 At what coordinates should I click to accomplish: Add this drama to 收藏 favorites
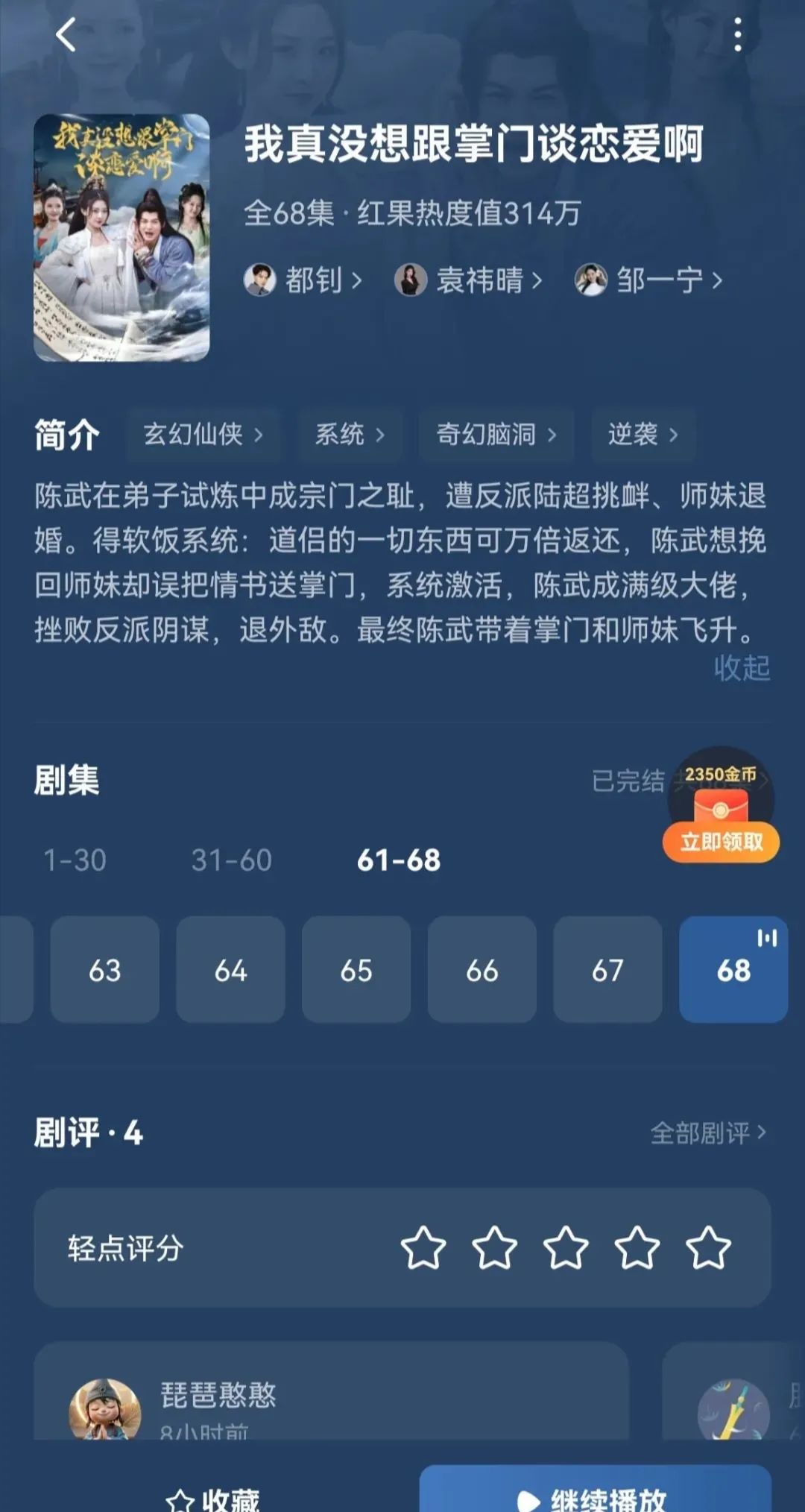point(213,1499)
